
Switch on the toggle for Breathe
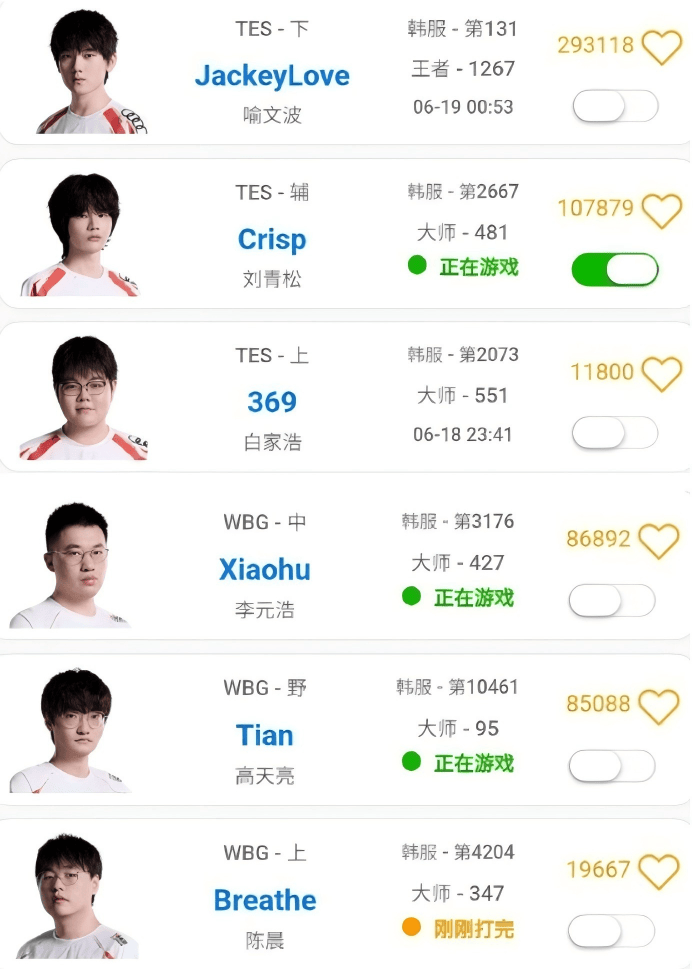coord(611,932)
